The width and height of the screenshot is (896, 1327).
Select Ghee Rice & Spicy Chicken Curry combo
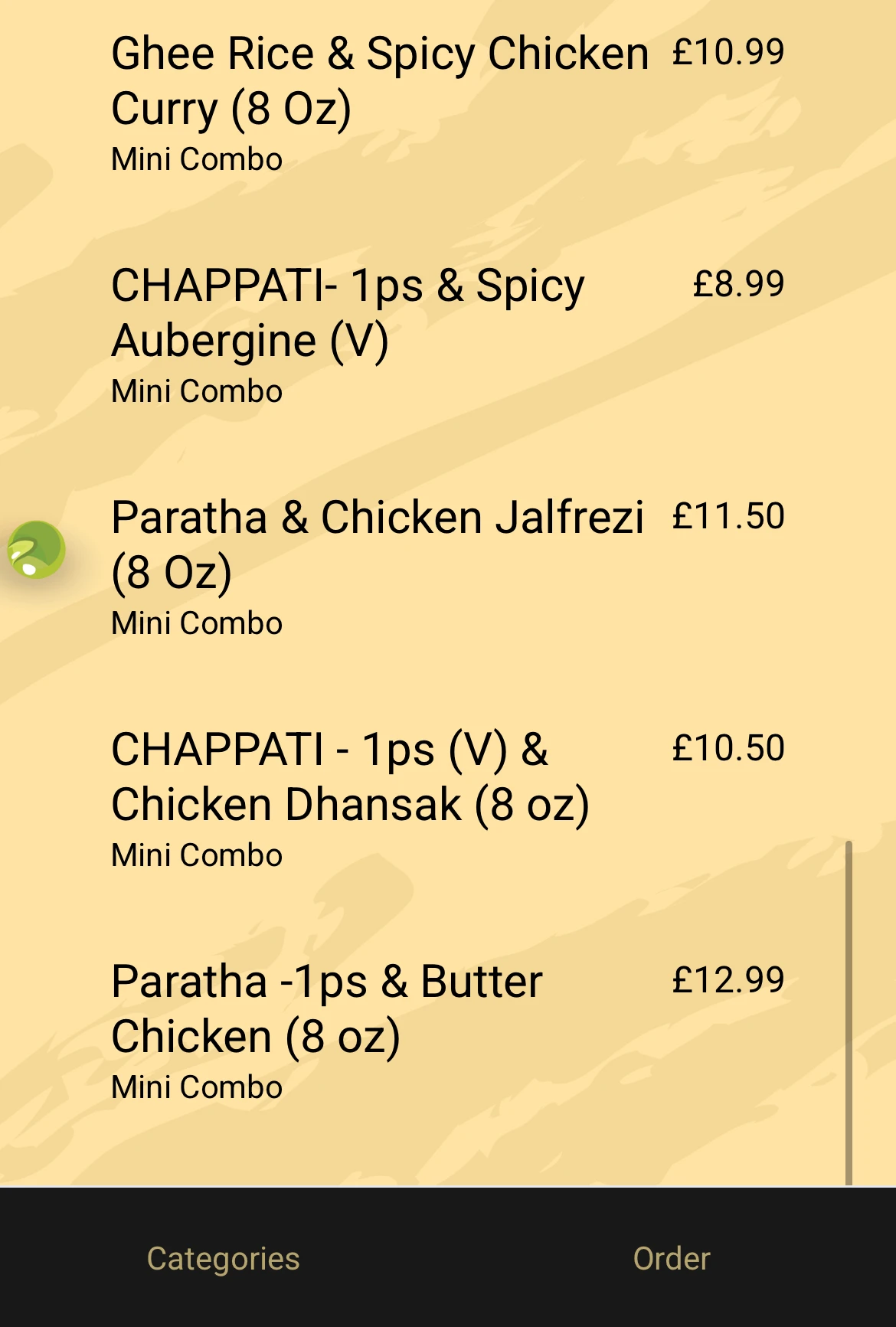(x=380, y=81)
